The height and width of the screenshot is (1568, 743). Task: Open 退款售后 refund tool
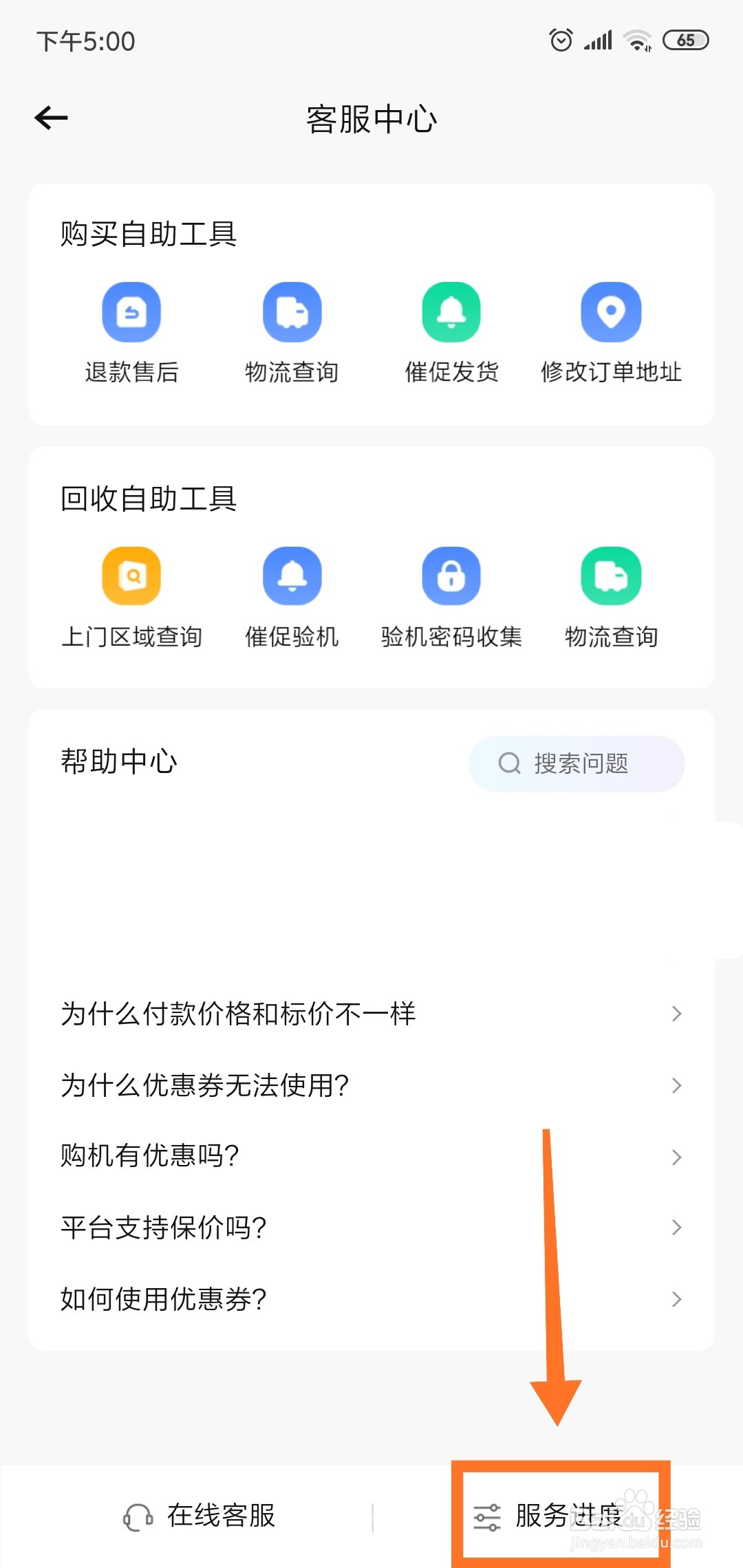[131, 334]
